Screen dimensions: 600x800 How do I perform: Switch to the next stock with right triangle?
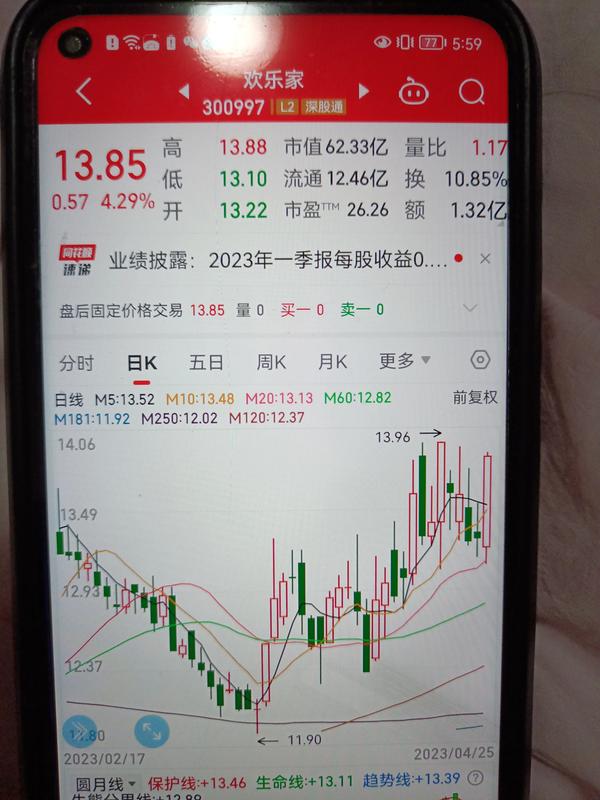coord(363,92)
